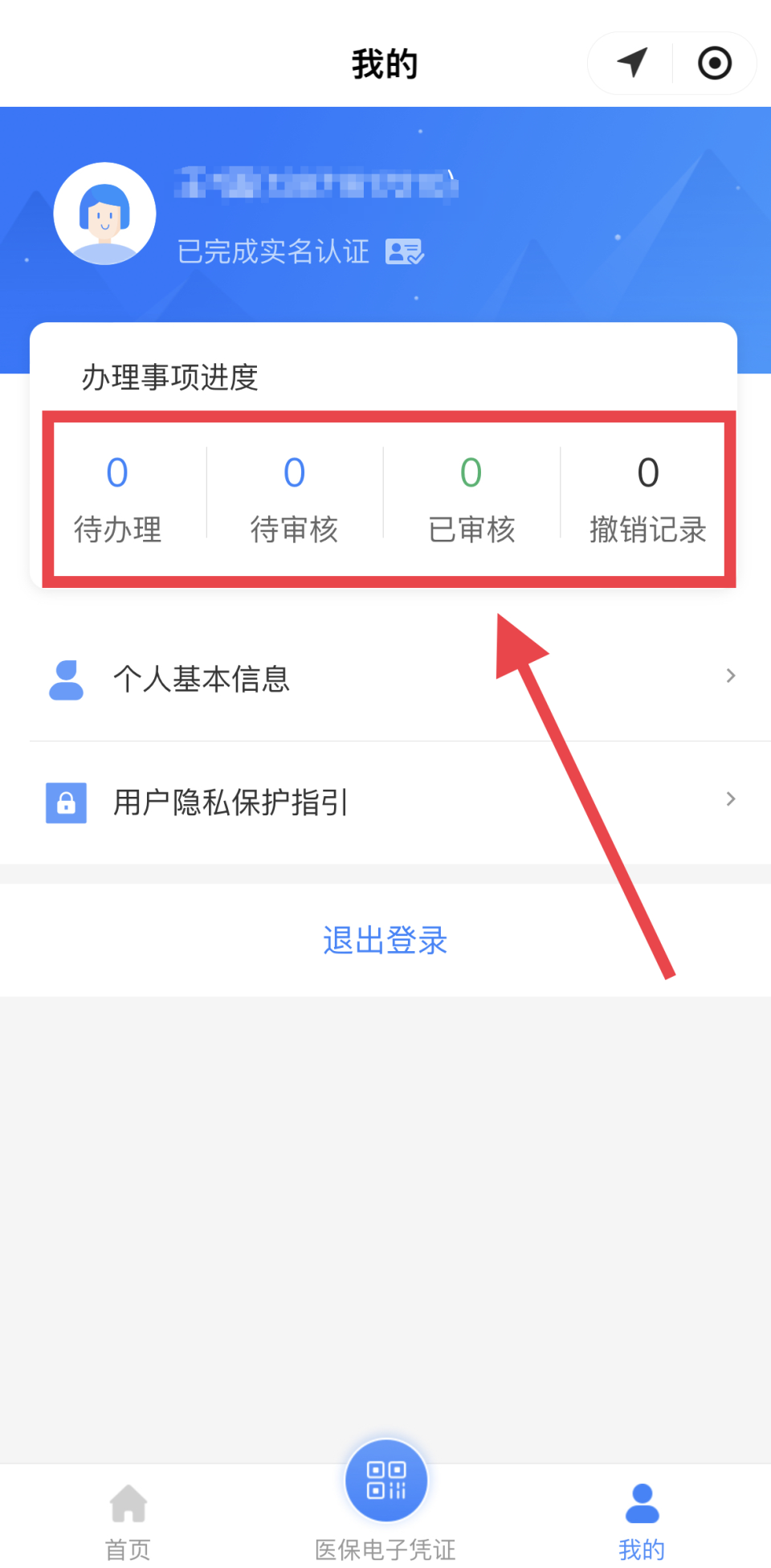Click the 退出登录 logout link
771x1568 pixels.
coord(385,941)
